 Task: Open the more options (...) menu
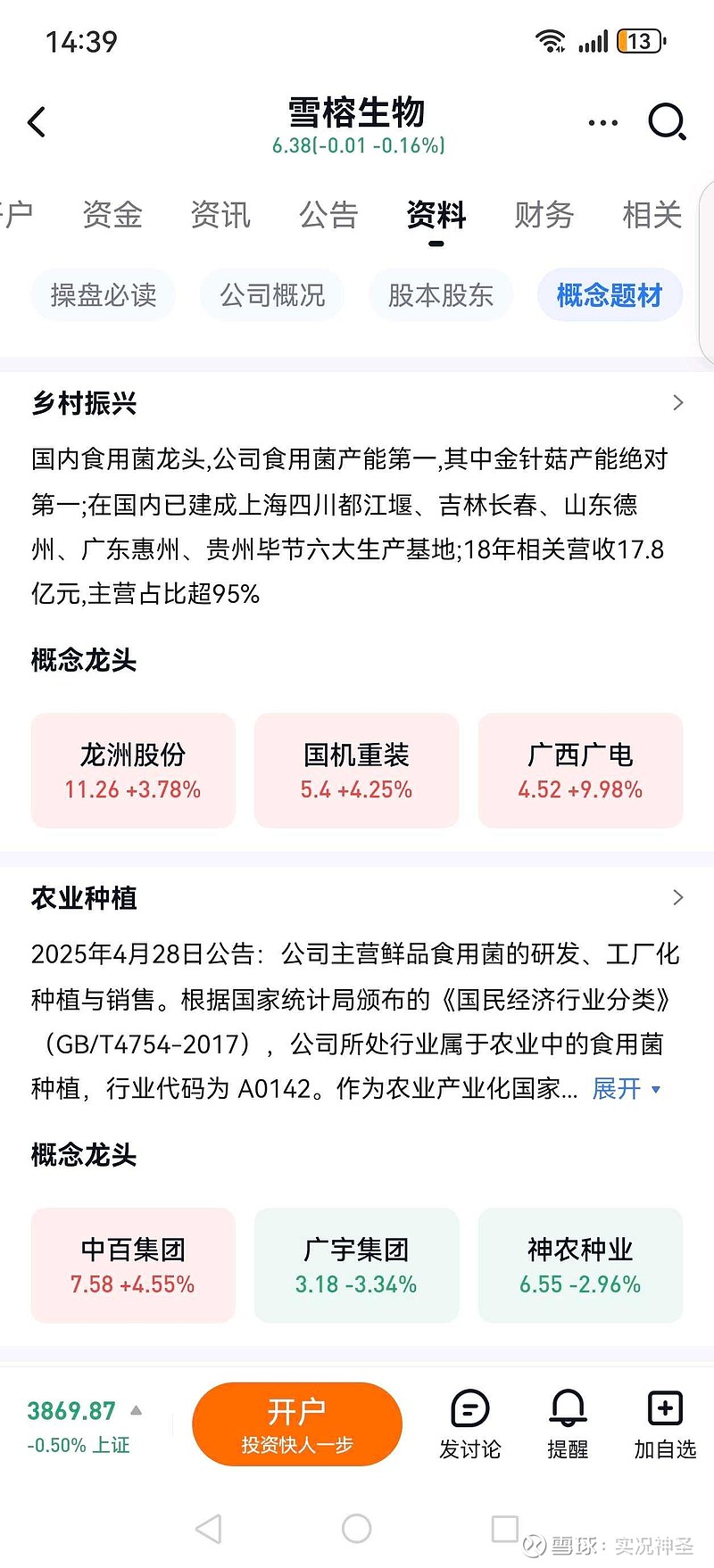pos(602,122)
